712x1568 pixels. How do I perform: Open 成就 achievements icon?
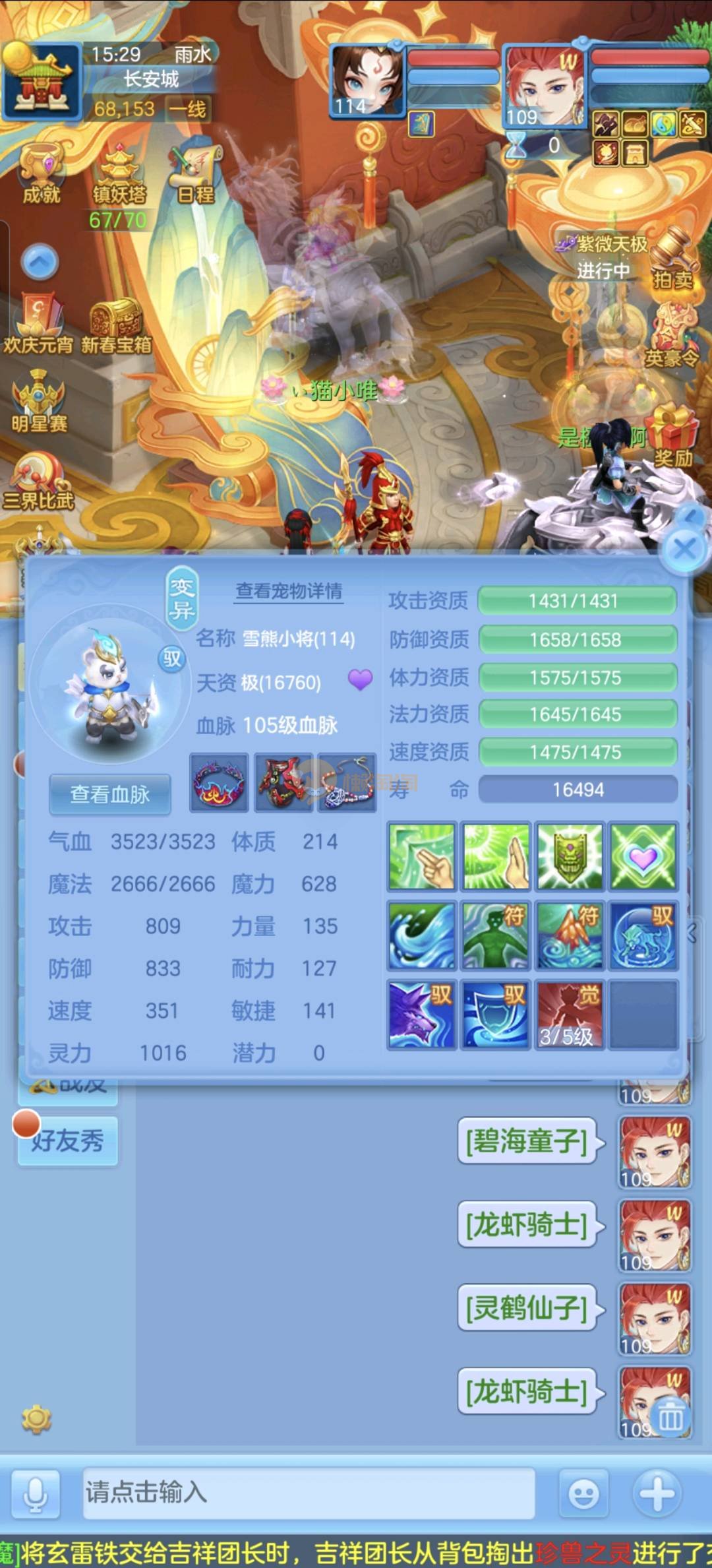pos(41,175)
